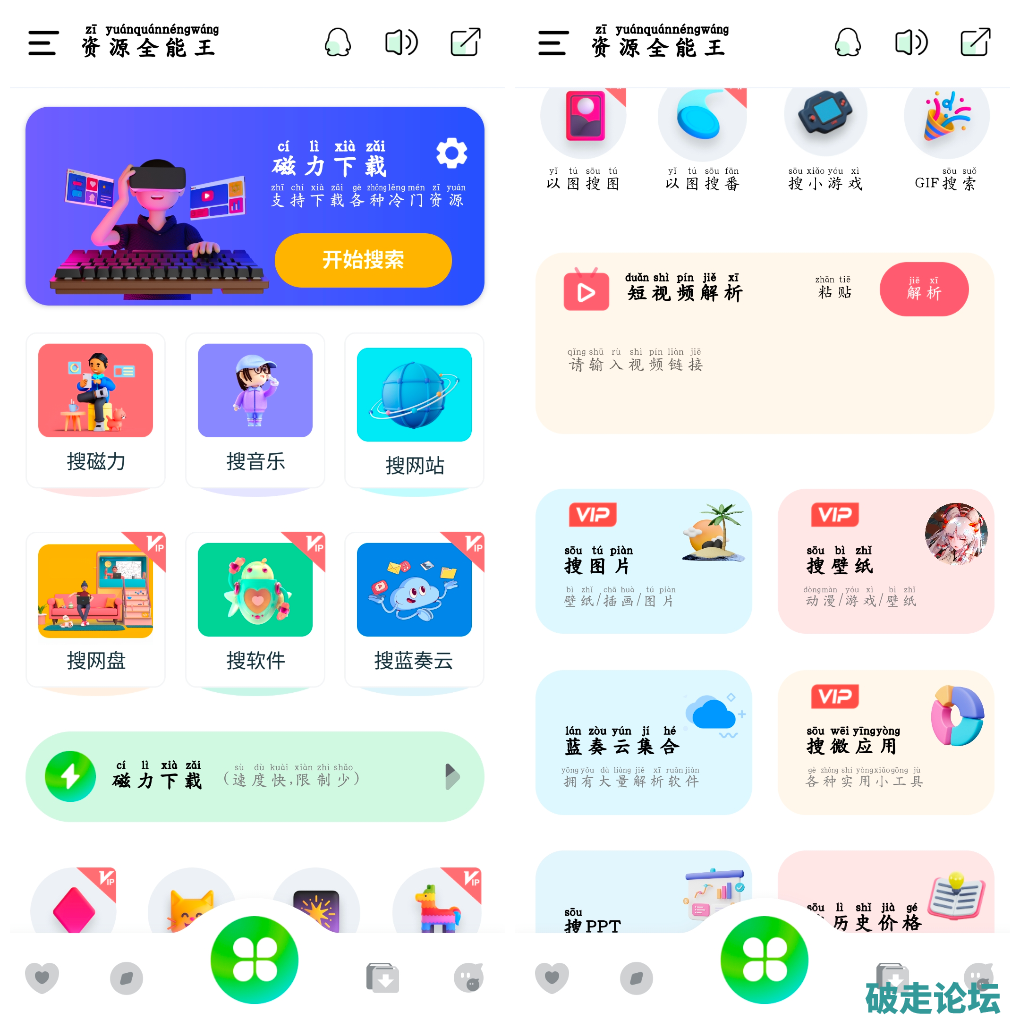Open the 搜图片 card

[643, 561]
